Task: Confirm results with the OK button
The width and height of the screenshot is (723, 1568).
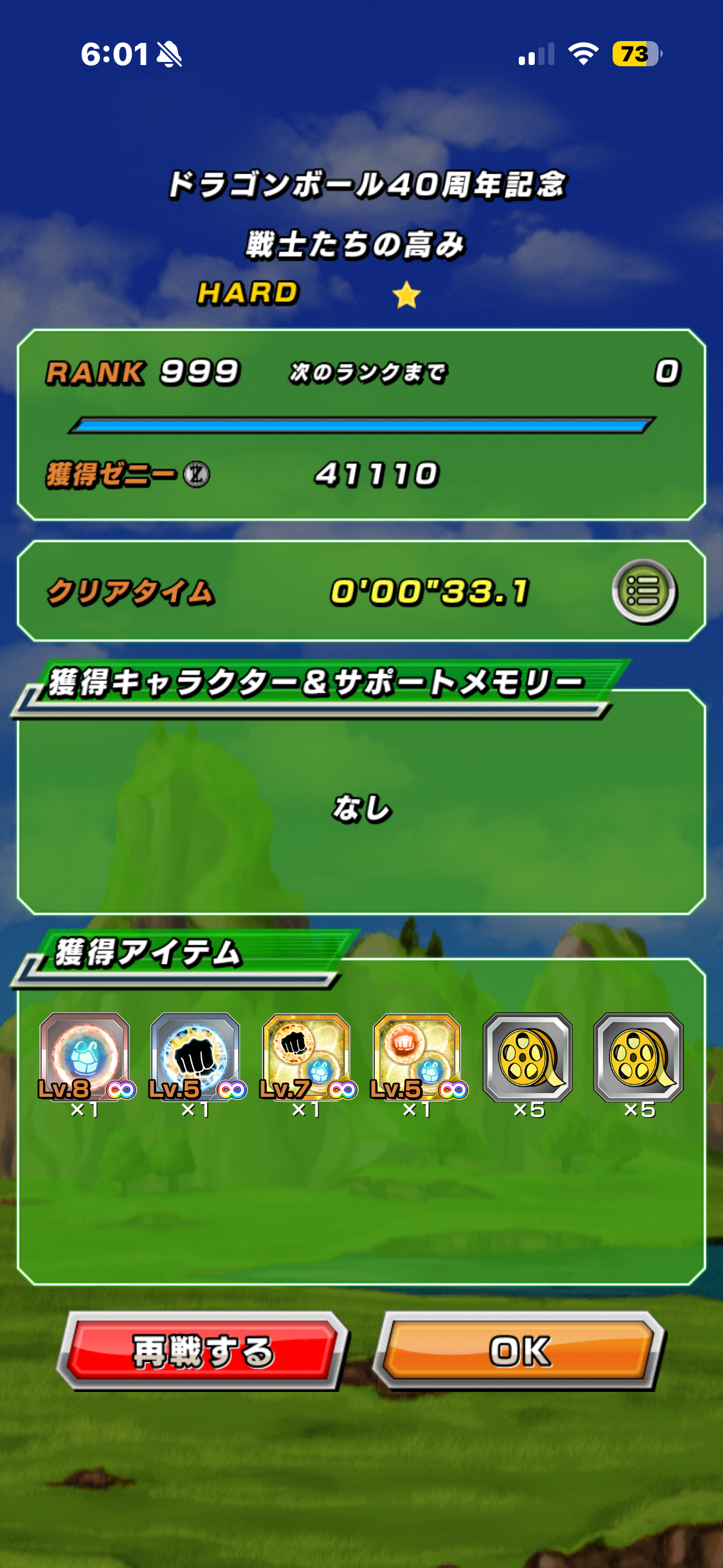Action: click(x=520, y=1351)
